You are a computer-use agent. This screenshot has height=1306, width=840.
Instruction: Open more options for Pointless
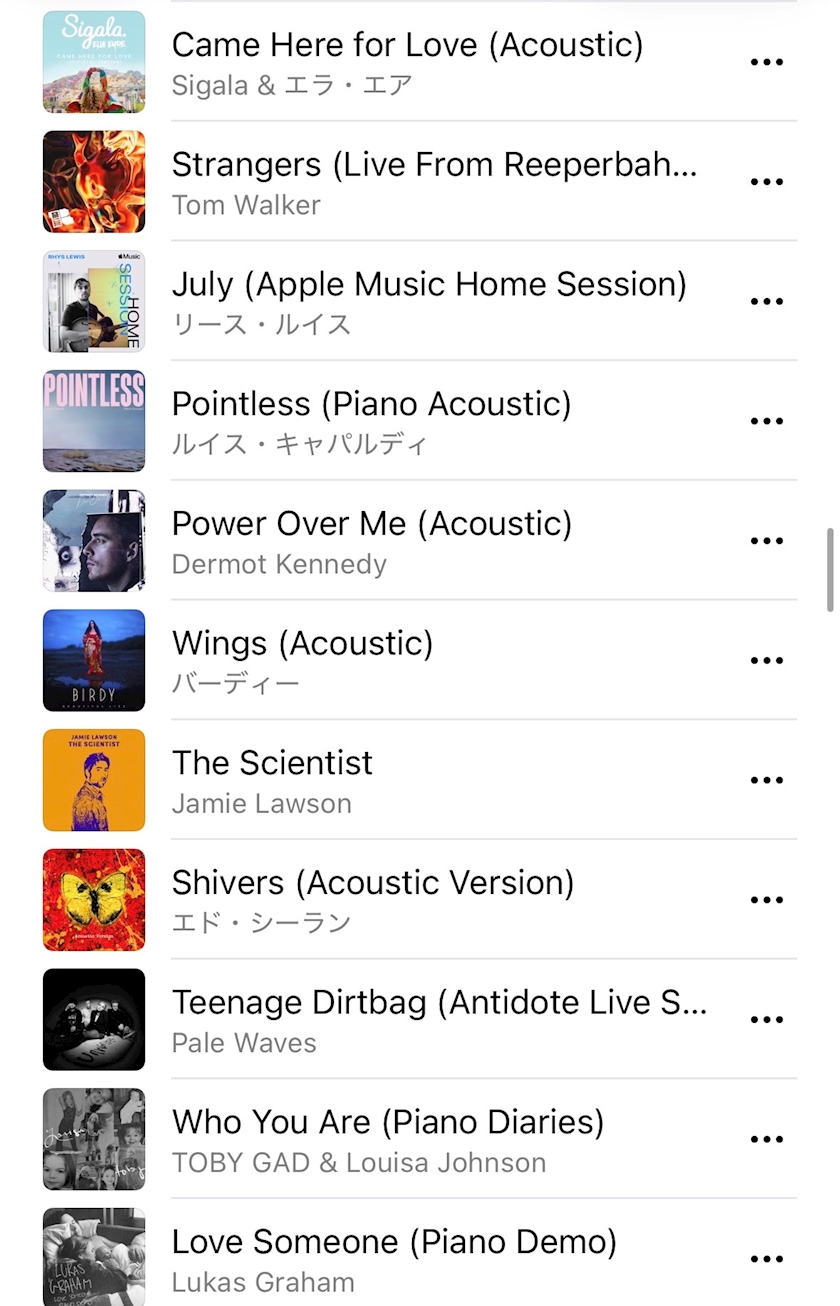766,421
